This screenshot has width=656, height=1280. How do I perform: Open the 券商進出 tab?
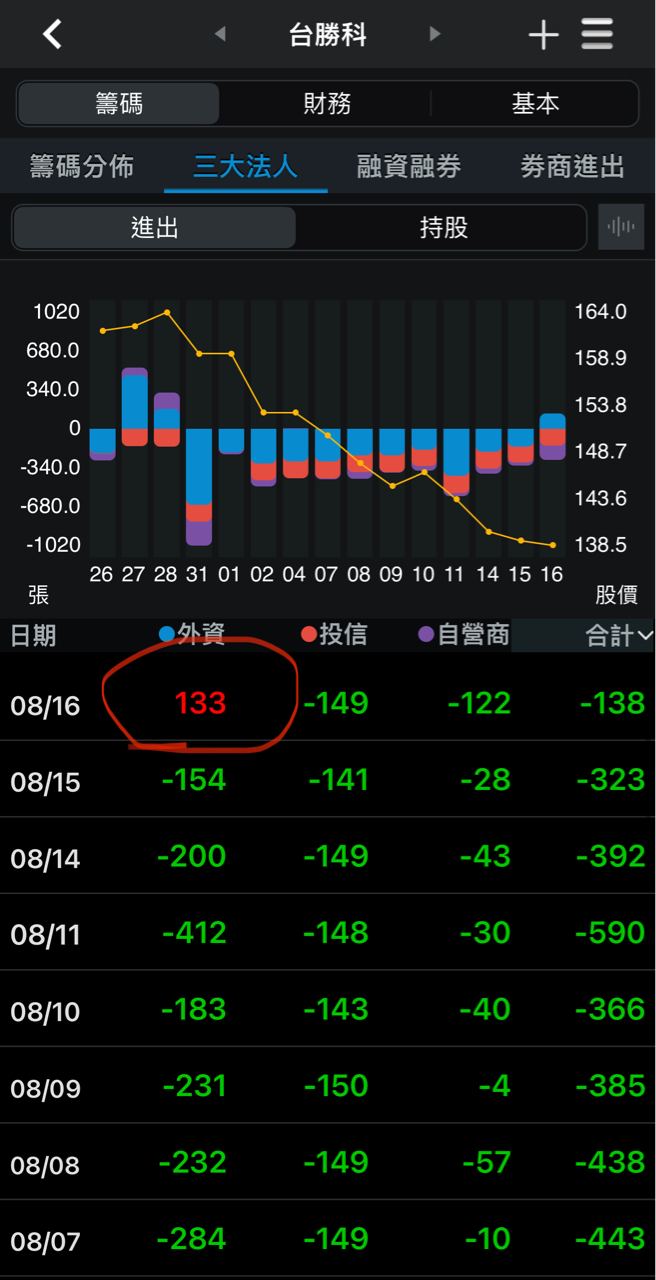[x=572, y=167]
